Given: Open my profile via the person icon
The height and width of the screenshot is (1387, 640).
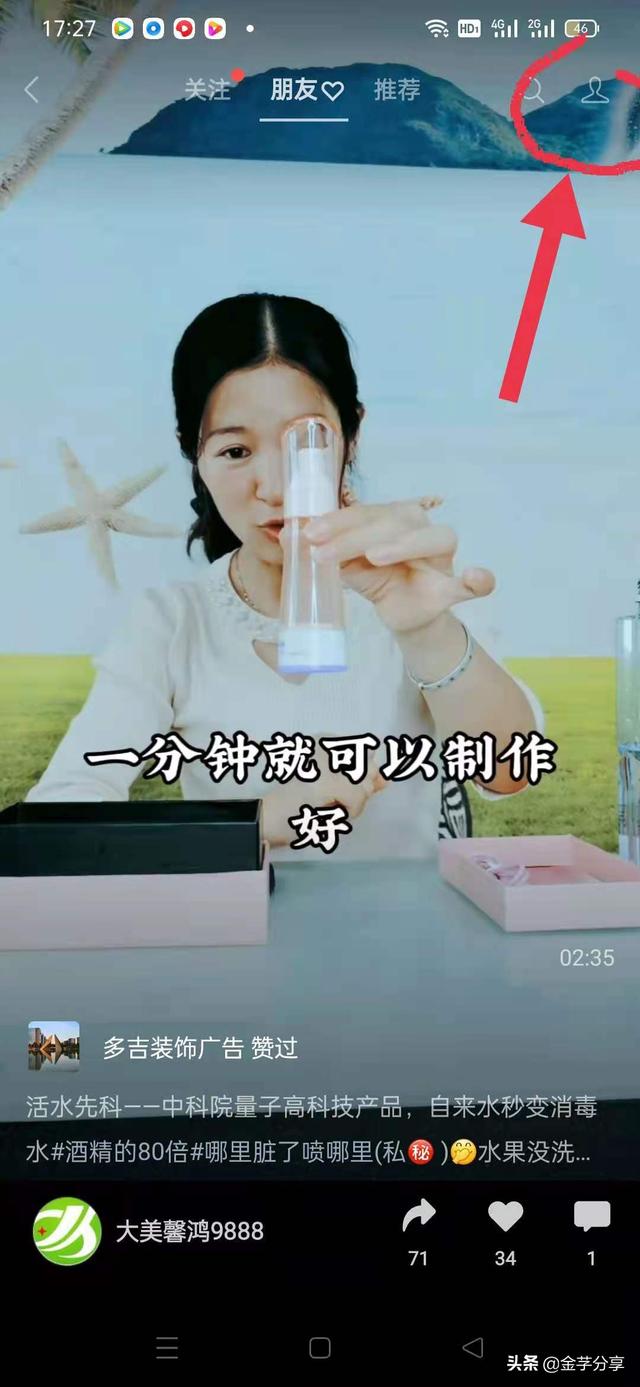Looking at the screenshot, I should click(595, 91).
